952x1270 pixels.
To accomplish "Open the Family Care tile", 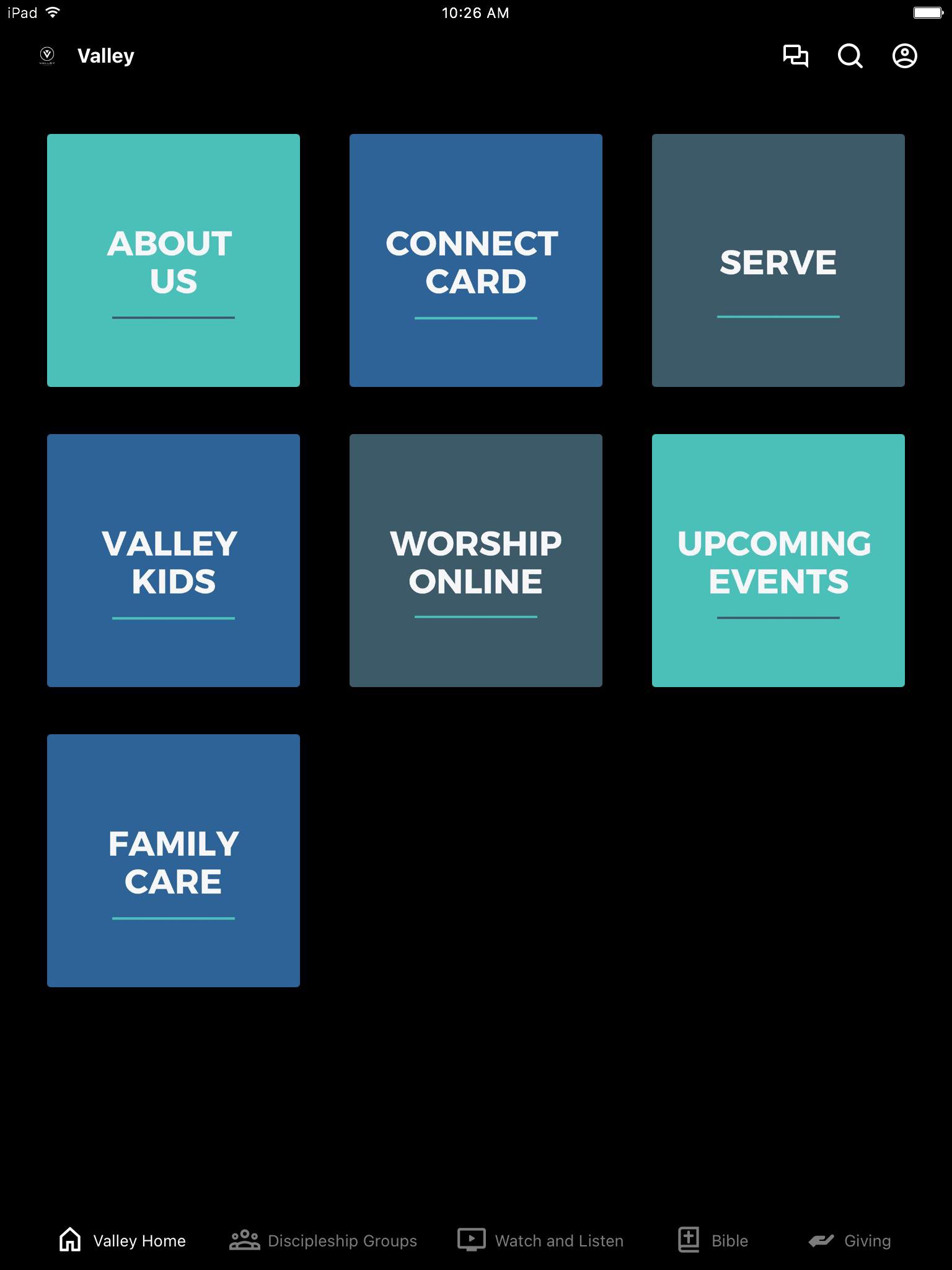I will [174, 861].
